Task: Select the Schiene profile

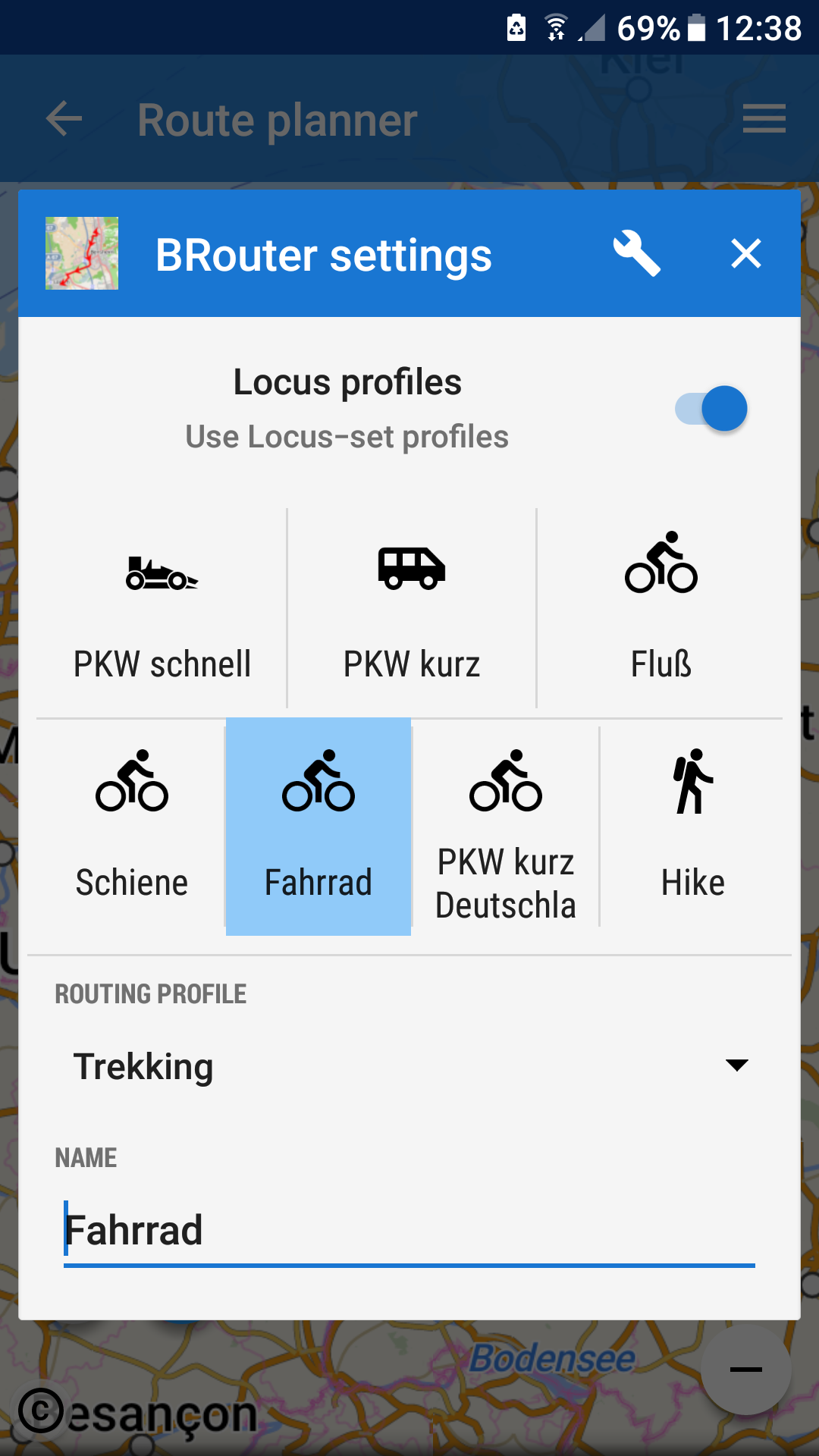Action: 132,827
